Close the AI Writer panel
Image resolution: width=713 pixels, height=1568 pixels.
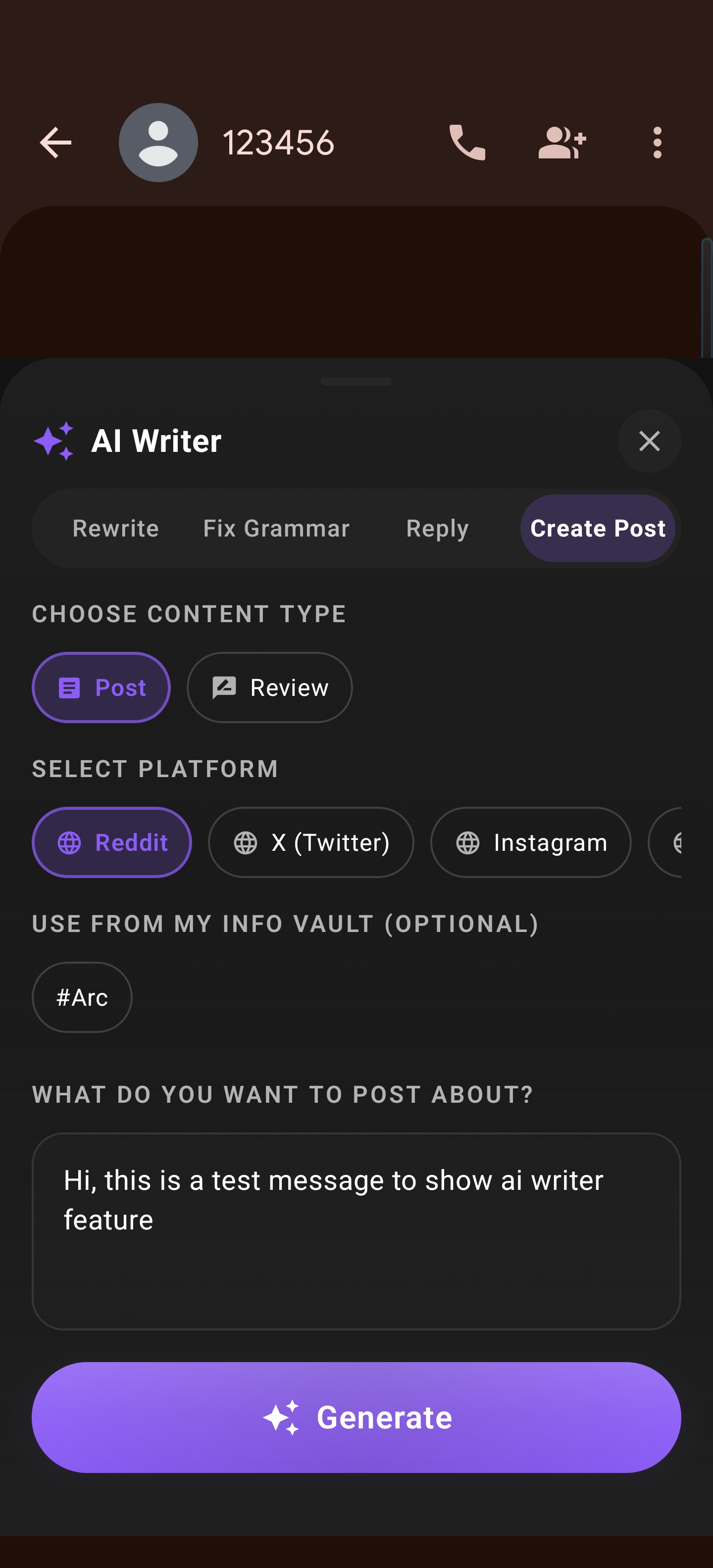coord(649,441)
